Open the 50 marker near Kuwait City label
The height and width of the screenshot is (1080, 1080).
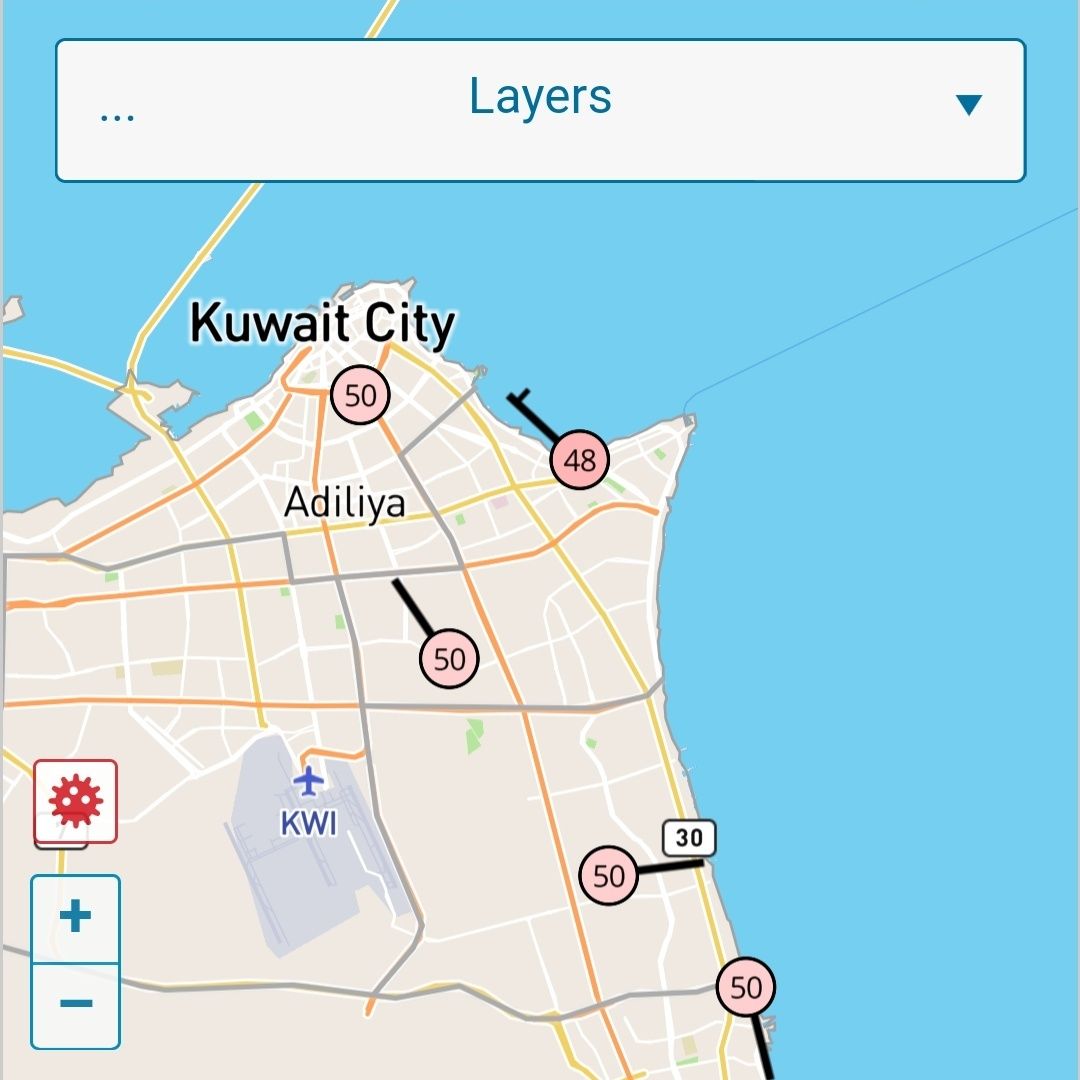(360, 395)
